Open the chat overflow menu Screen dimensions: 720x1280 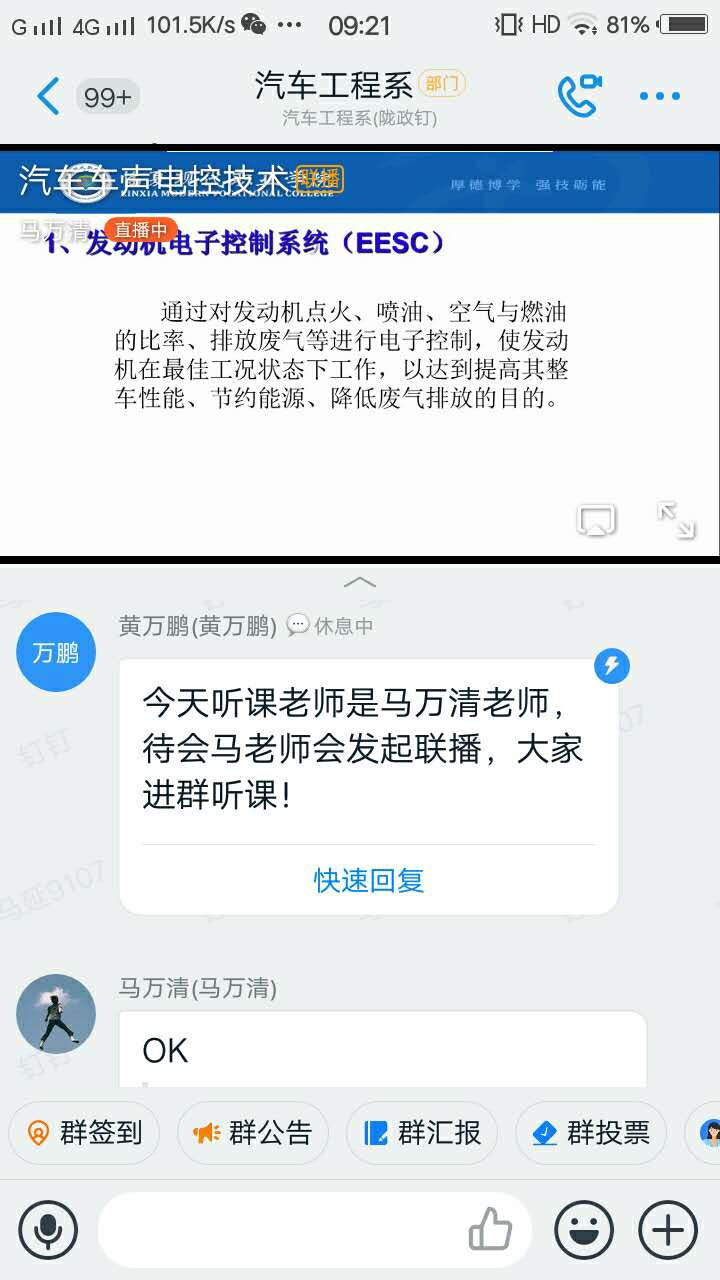tap(659, 97)
